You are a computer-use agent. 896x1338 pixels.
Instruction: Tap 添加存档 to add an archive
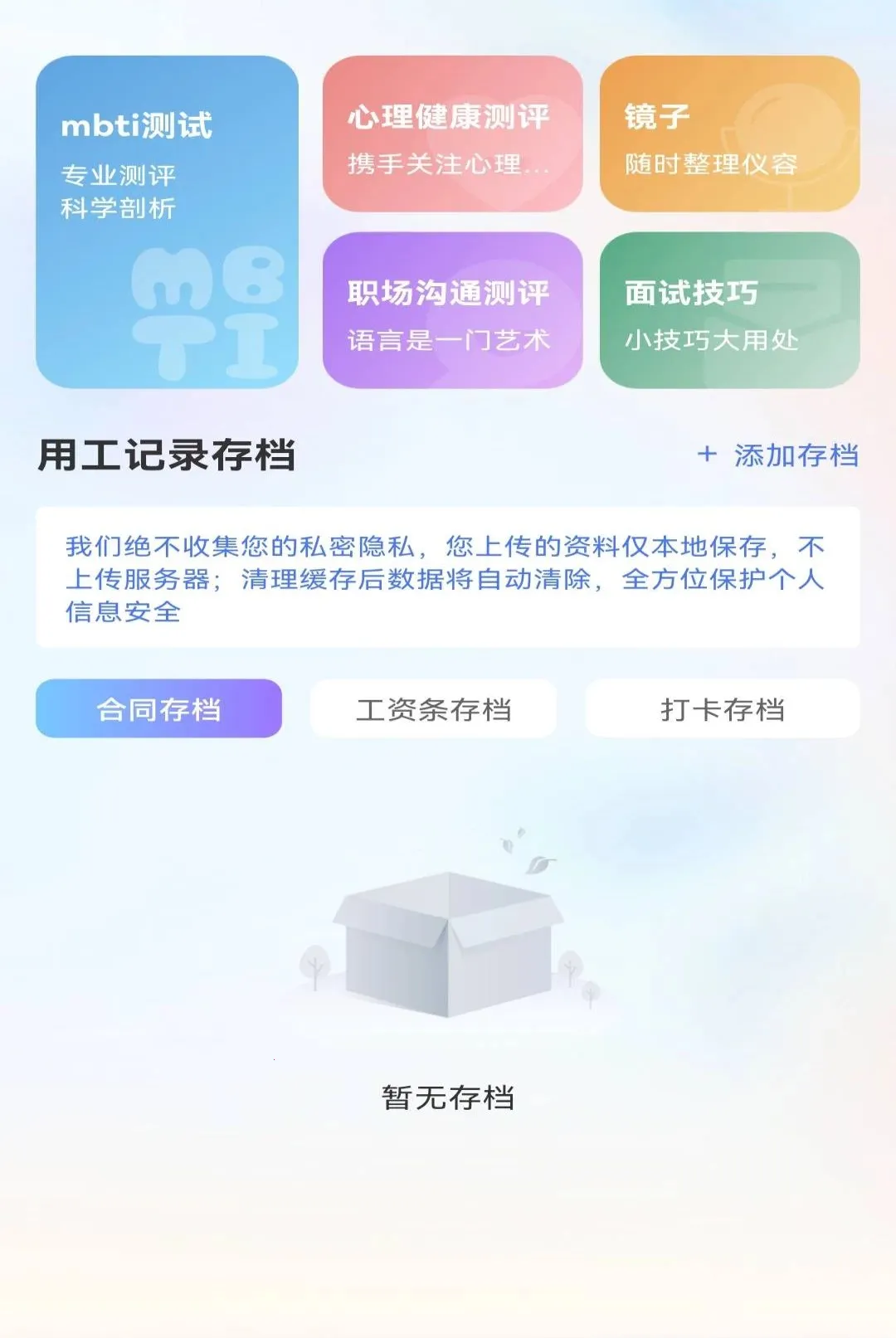tap(777, 455)
